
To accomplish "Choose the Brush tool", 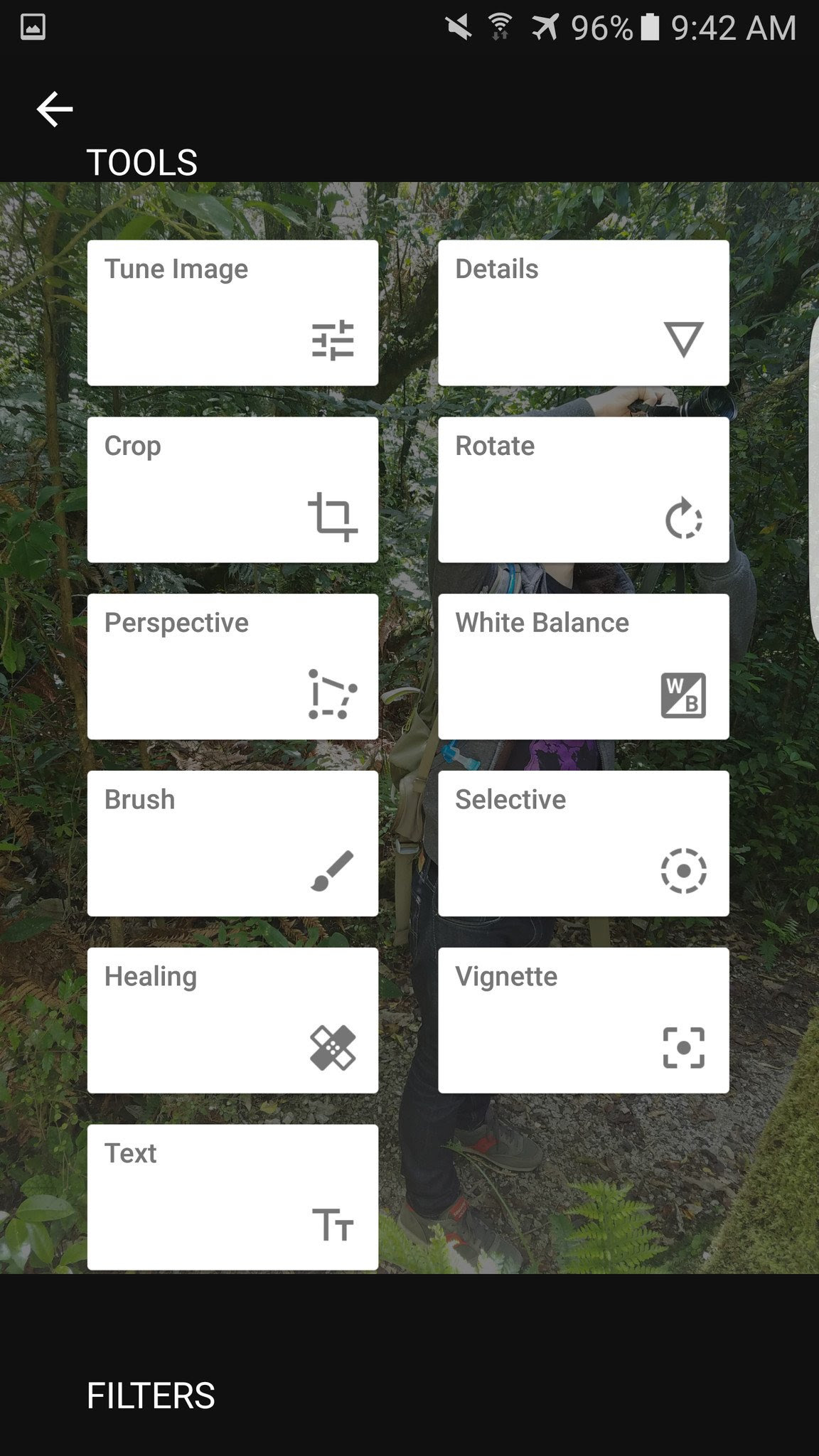I will coord(232,843).
